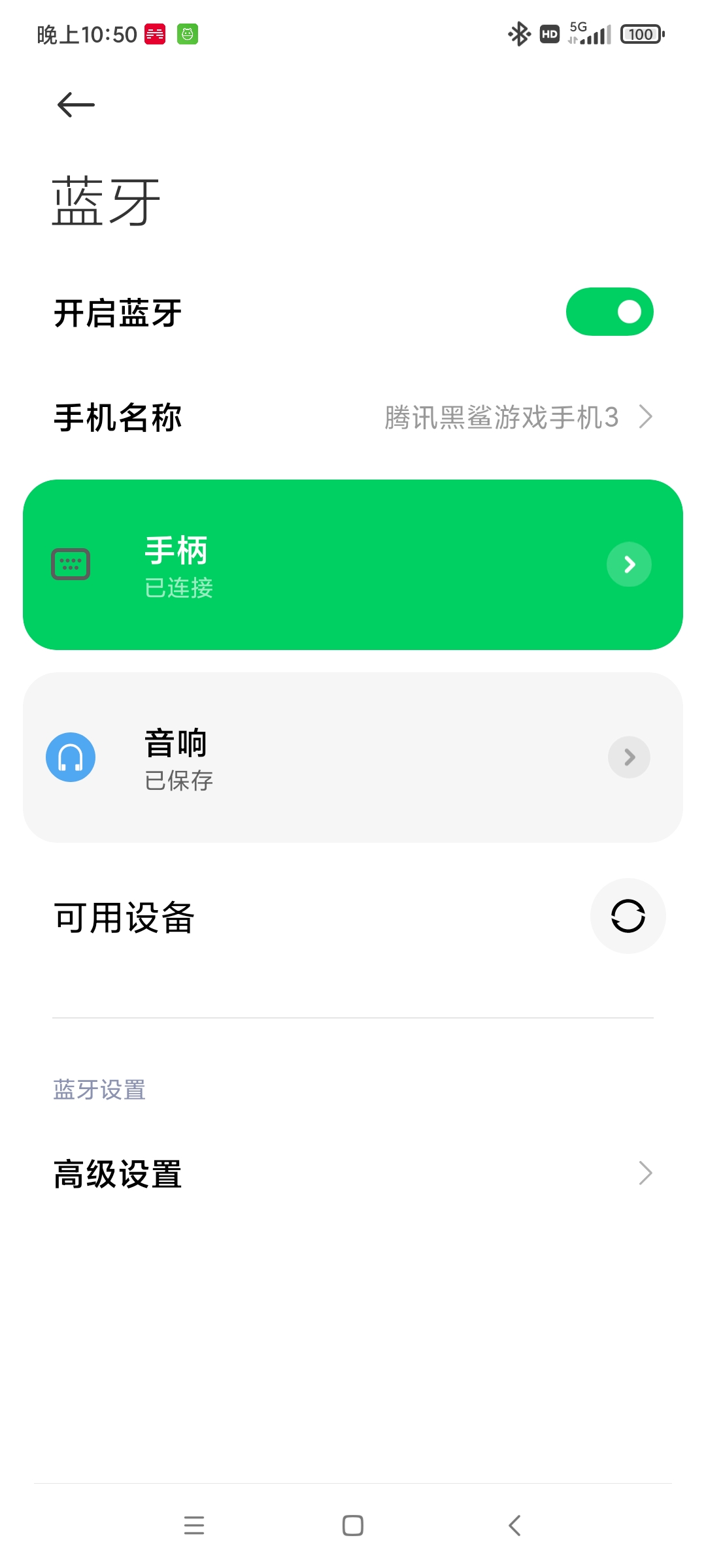Open details arrow for 音响
The width and height of the screenshot is (706, 1568).
[x=629, y=757]
